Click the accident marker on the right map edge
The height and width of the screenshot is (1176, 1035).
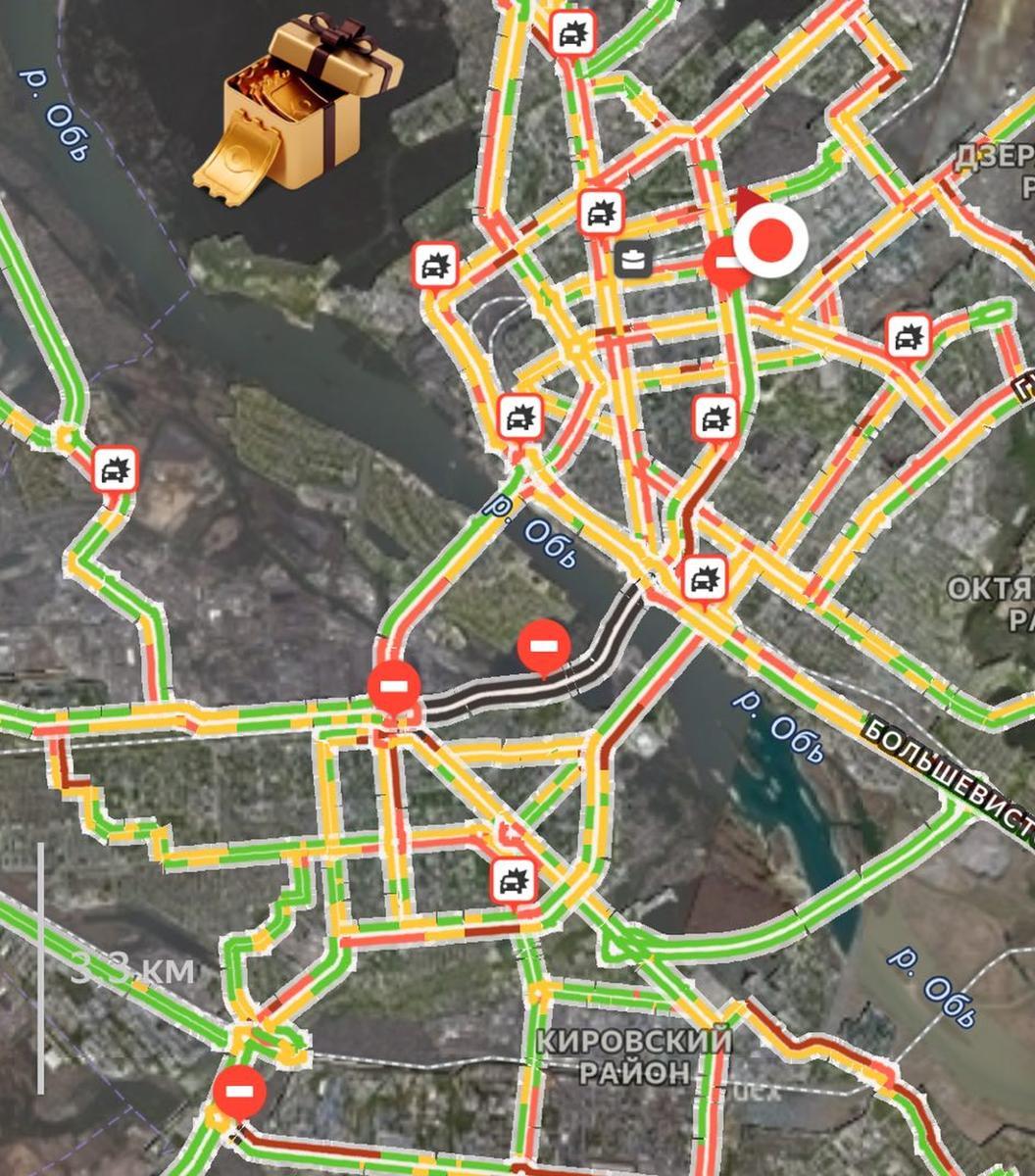[x=907, y=337]
